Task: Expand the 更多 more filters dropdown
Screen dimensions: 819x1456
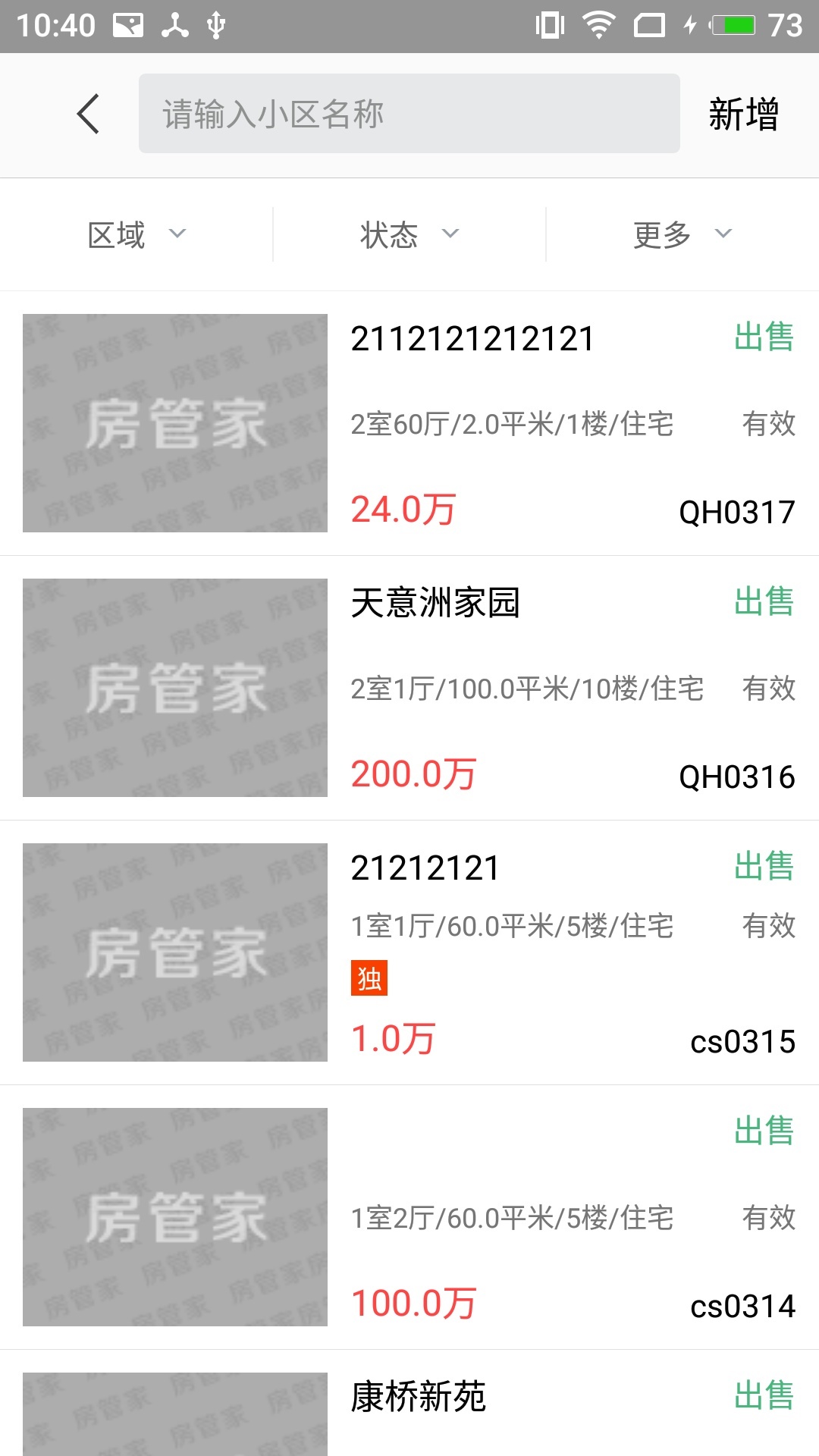Action: point(679,234)
